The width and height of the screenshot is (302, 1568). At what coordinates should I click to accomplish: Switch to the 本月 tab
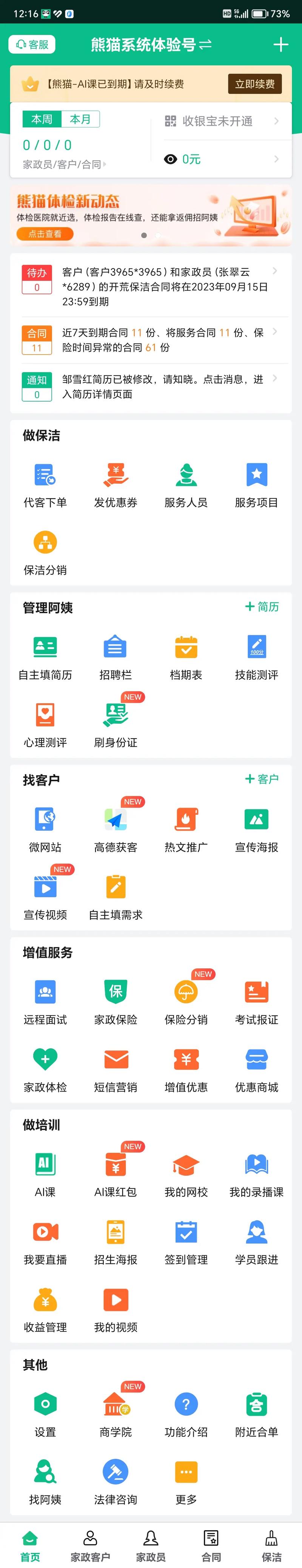[x=80, y=119]
